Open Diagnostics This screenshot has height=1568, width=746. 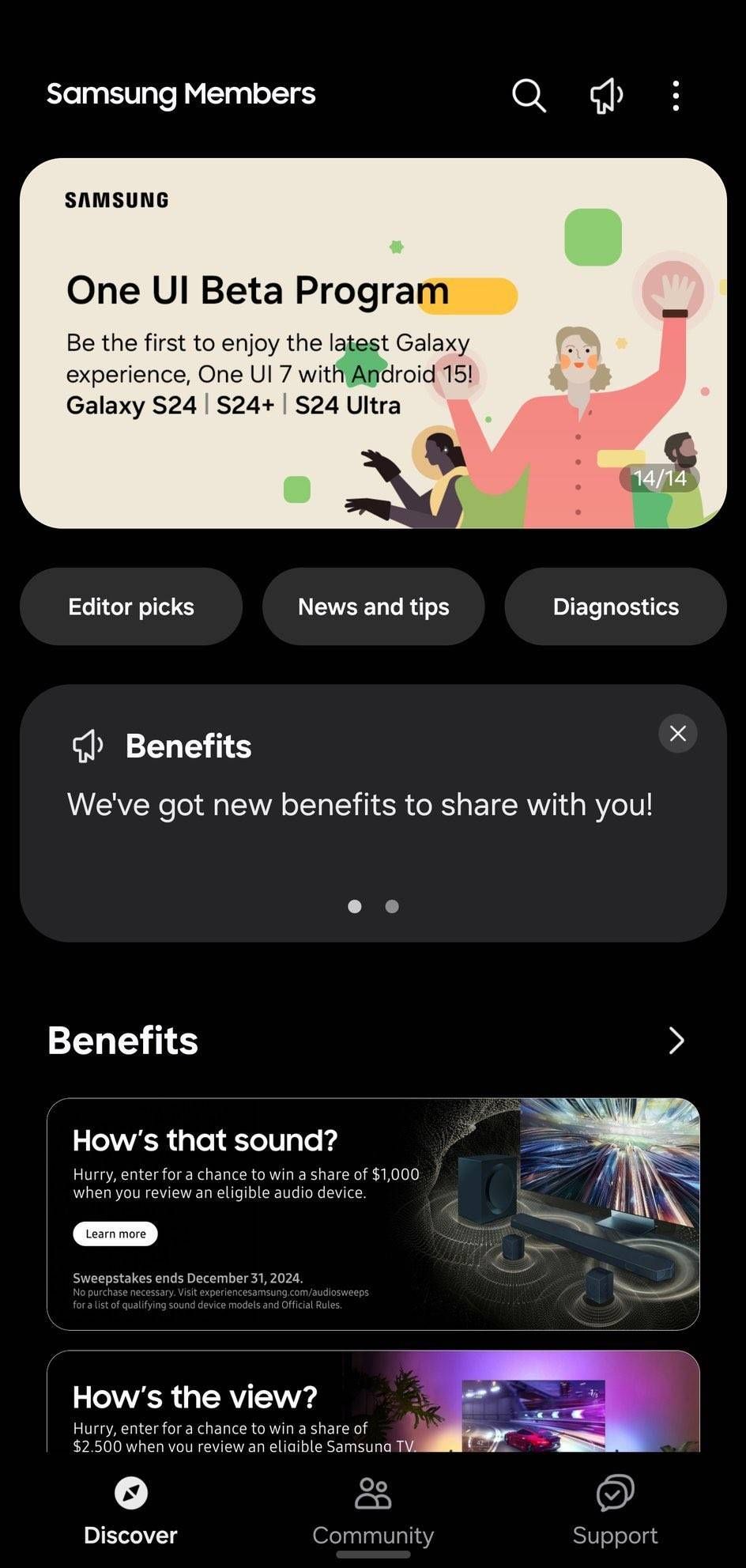click(x=616, y=606)
